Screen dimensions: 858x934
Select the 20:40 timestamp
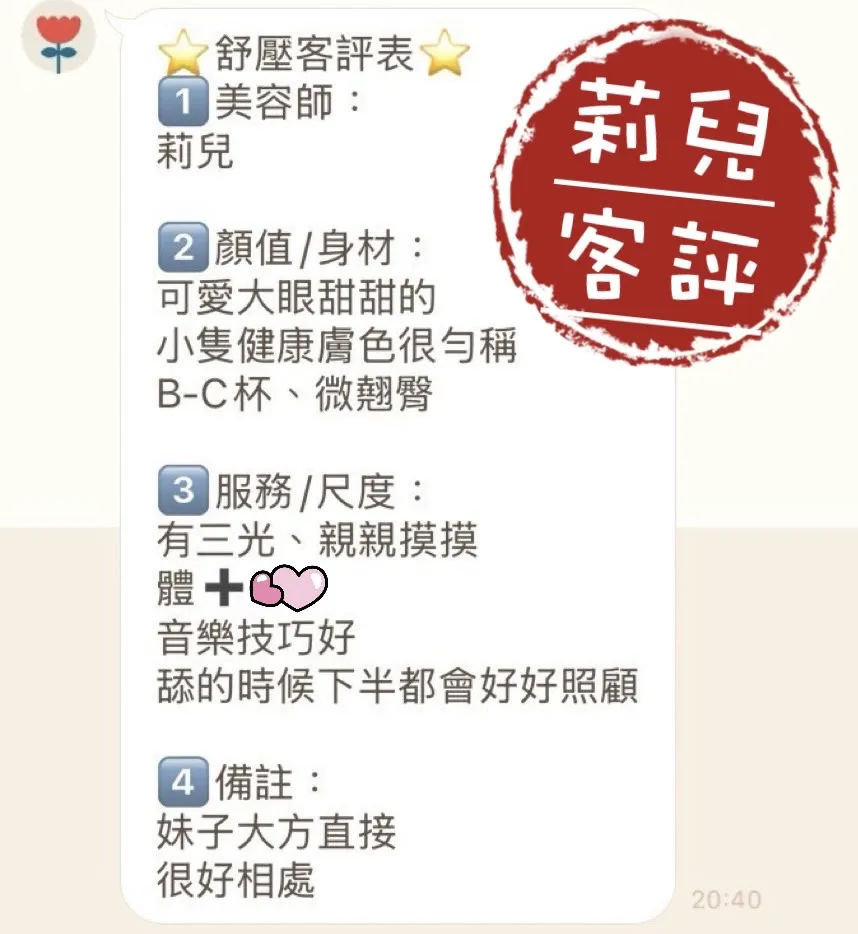[725, 899]
